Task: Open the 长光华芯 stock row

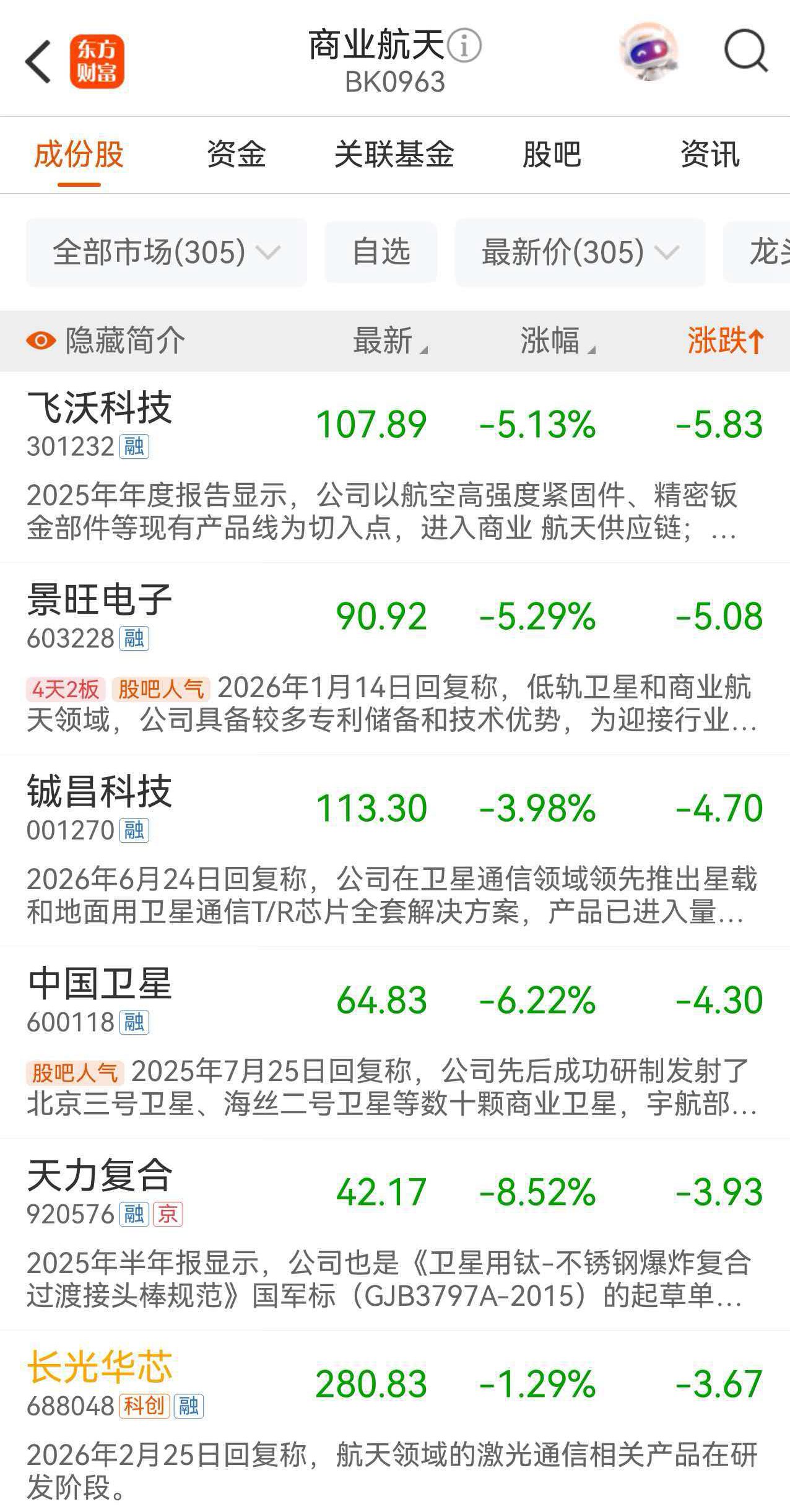Action: click(395, 1422)
